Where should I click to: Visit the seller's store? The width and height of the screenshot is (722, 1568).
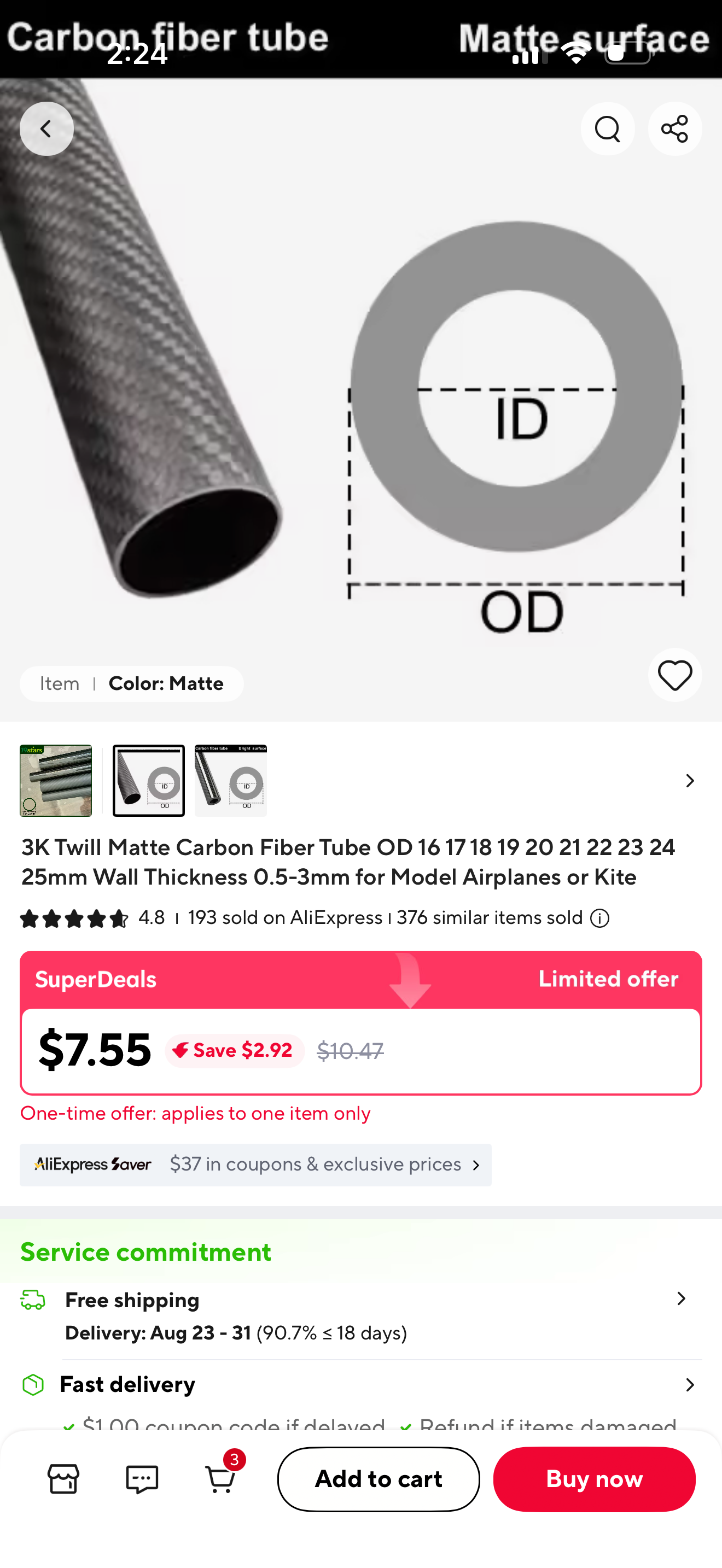[63, 1479]
